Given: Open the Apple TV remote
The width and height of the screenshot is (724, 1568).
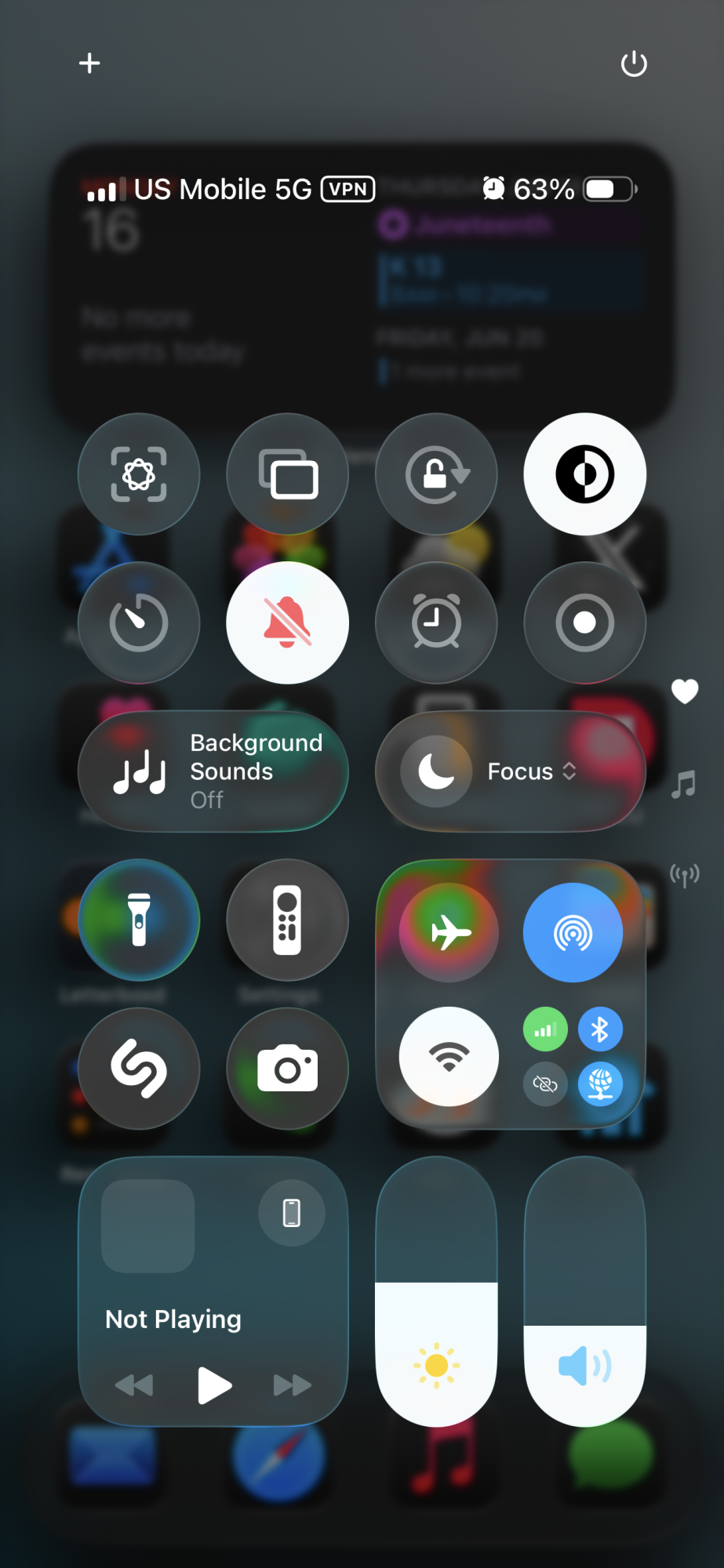Looking at the screenshot, I should (288, 920).
